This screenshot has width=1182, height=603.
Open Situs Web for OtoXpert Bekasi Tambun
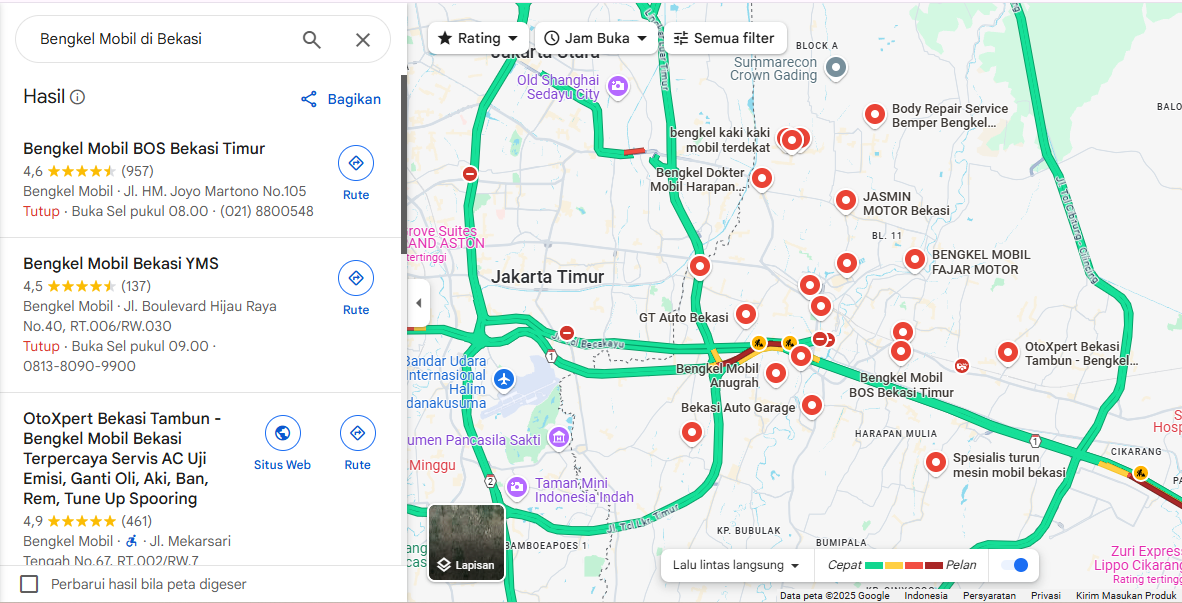[282, 442]
